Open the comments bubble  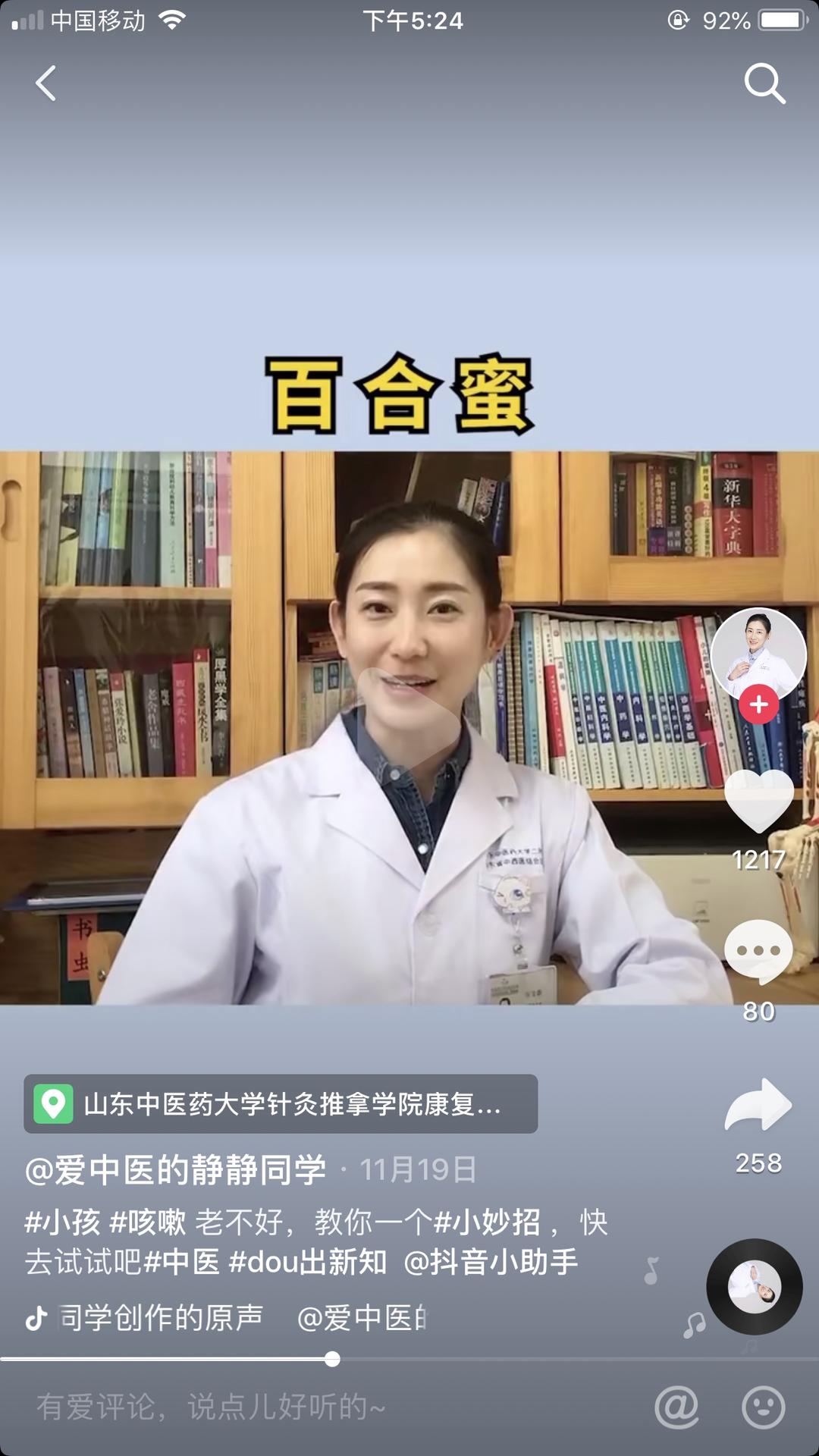[758, 952]
